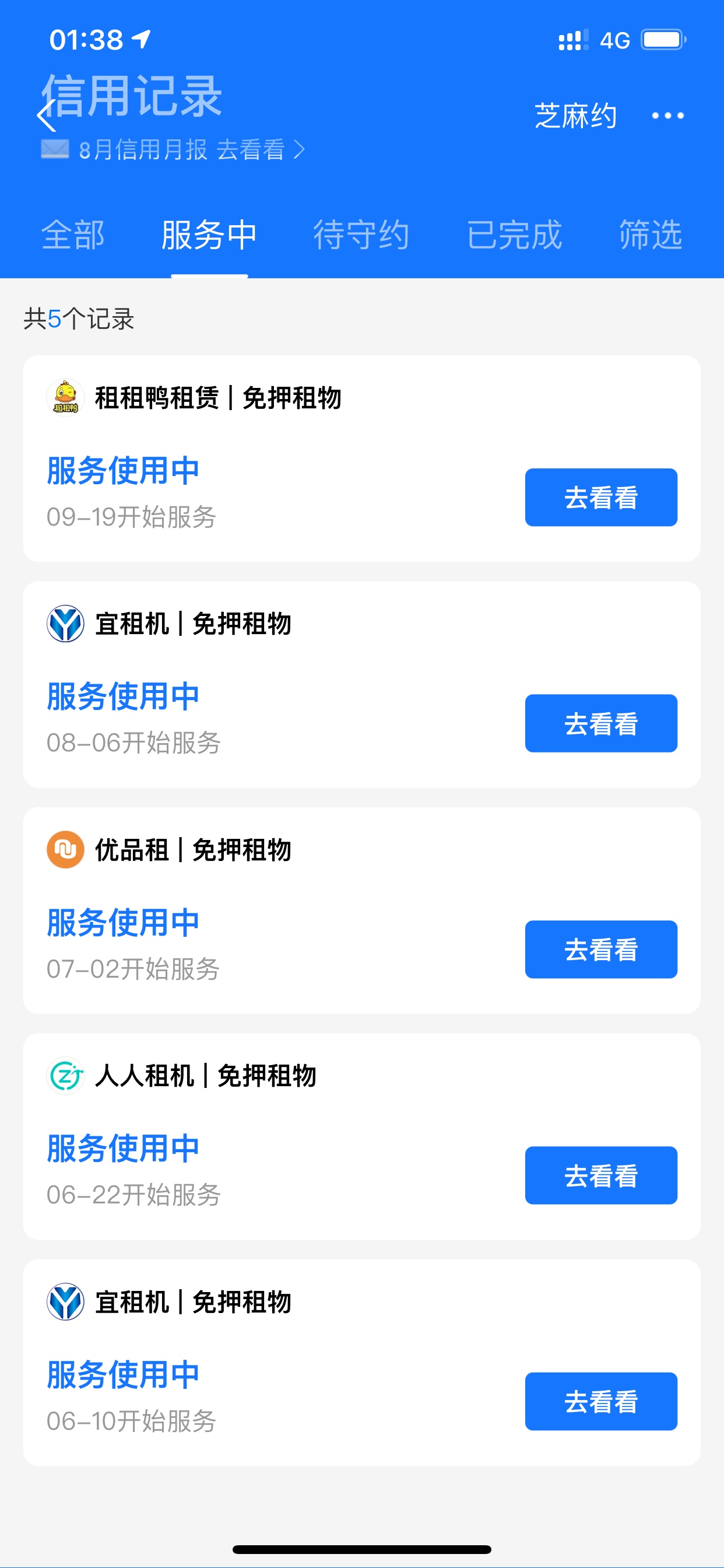Open the three-dot overflow menu

point(667,116)
